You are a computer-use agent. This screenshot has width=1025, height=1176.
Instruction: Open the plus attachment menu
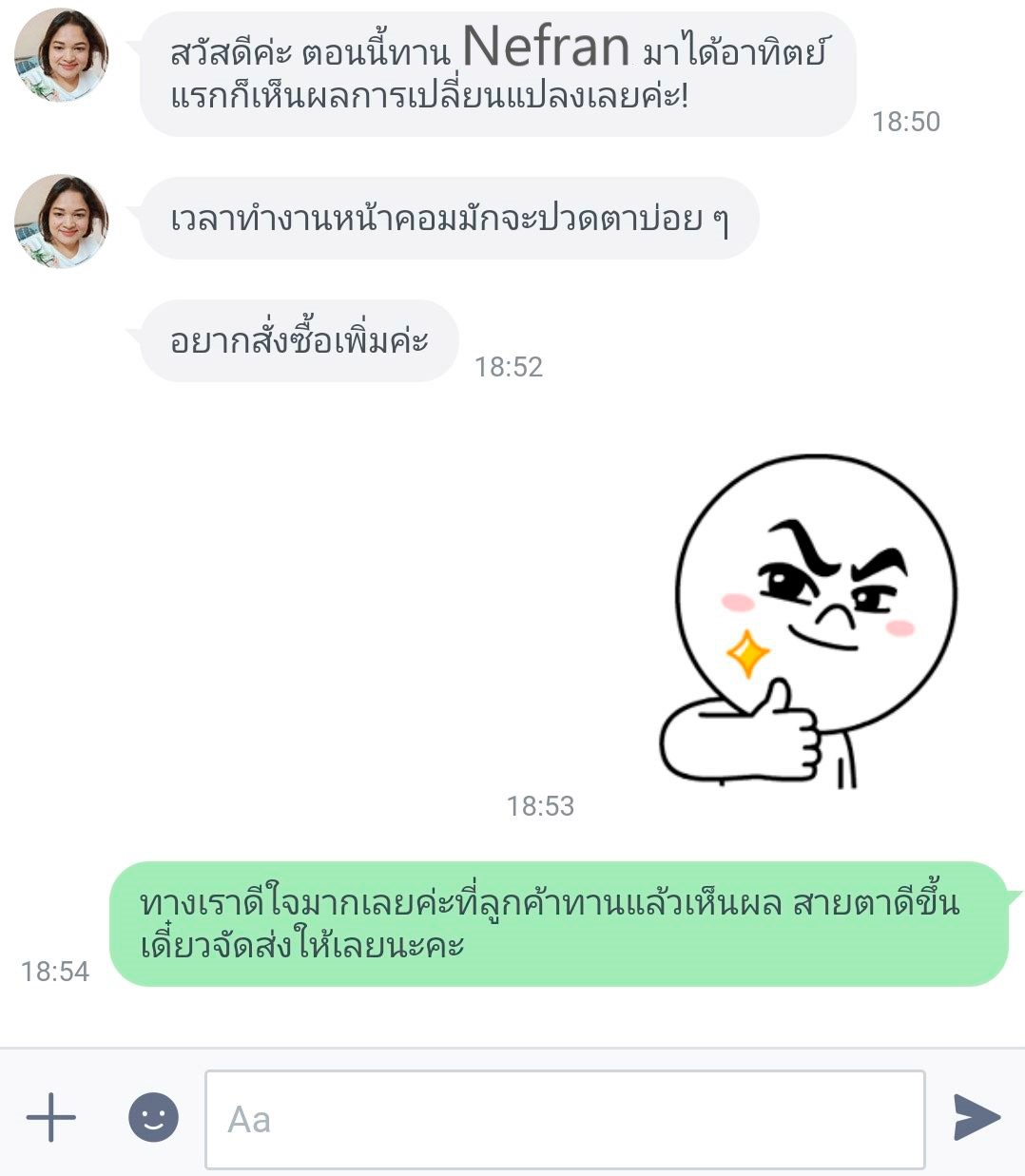click(51, 1117)
